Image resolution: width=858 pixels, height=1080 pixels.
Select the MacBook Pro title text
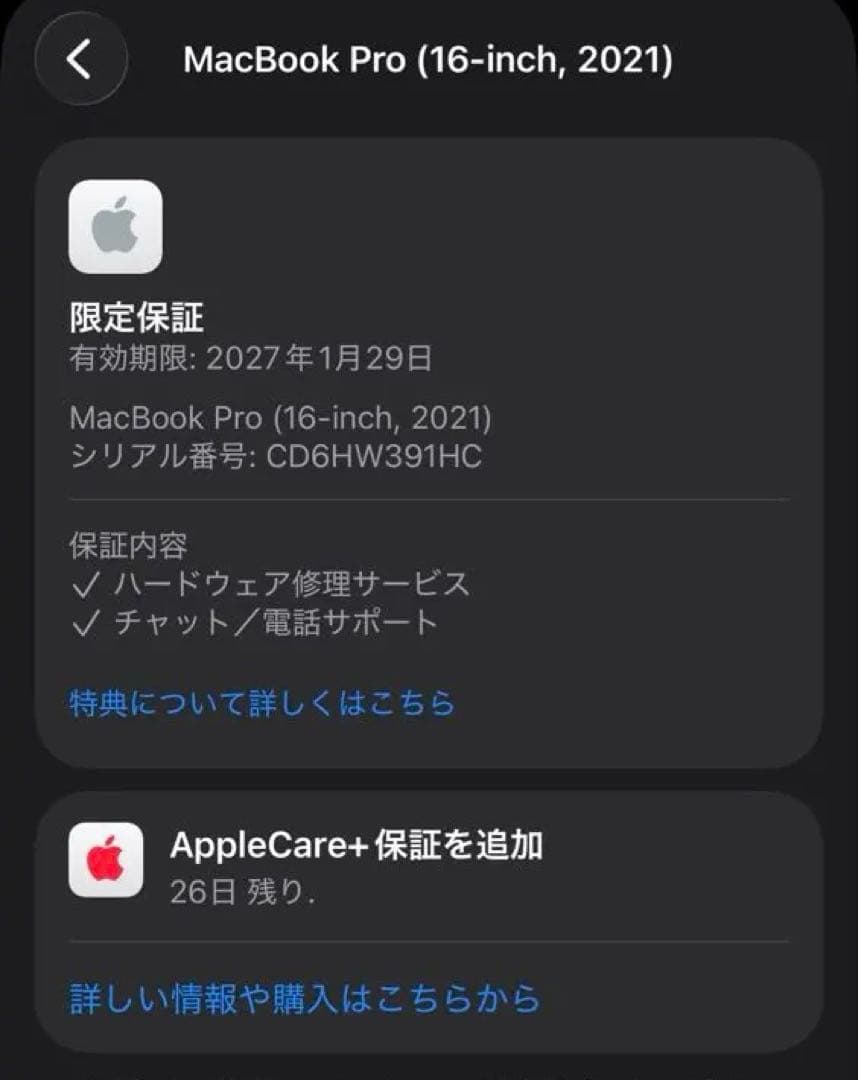click(430, 60)
